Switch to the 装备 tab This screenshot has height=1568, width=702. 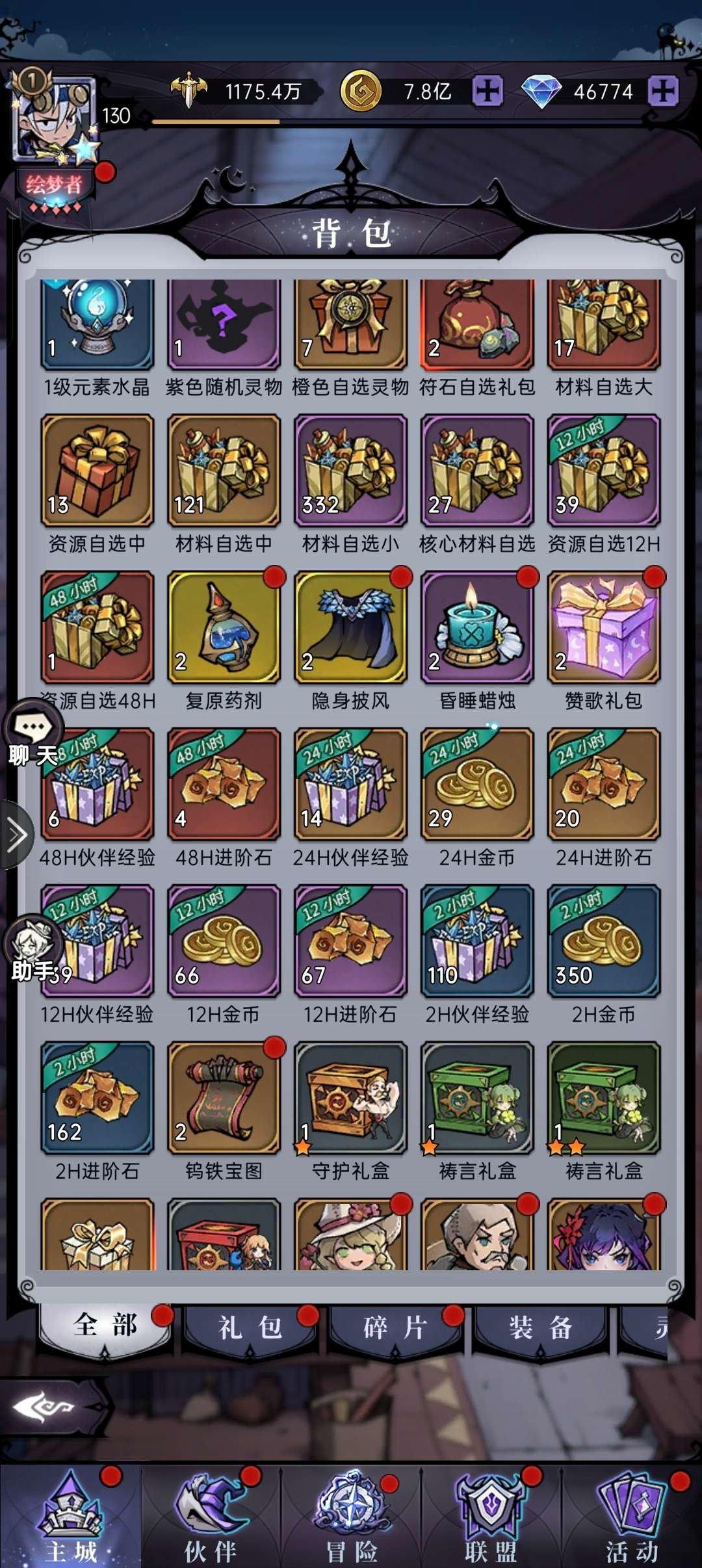[x=540, y=1327]
